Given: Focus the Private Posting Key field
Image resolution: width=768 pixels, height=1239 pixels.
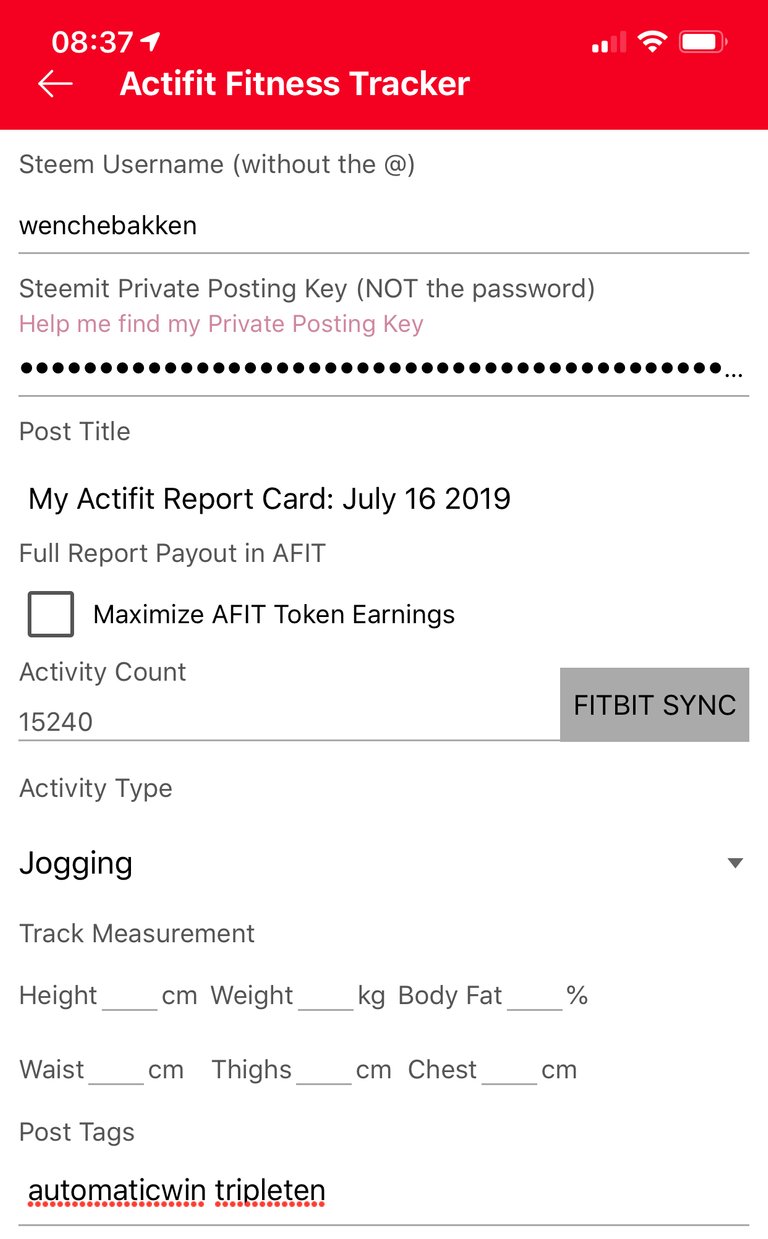Looking at the screenshot, I should (x=383, y=369).
